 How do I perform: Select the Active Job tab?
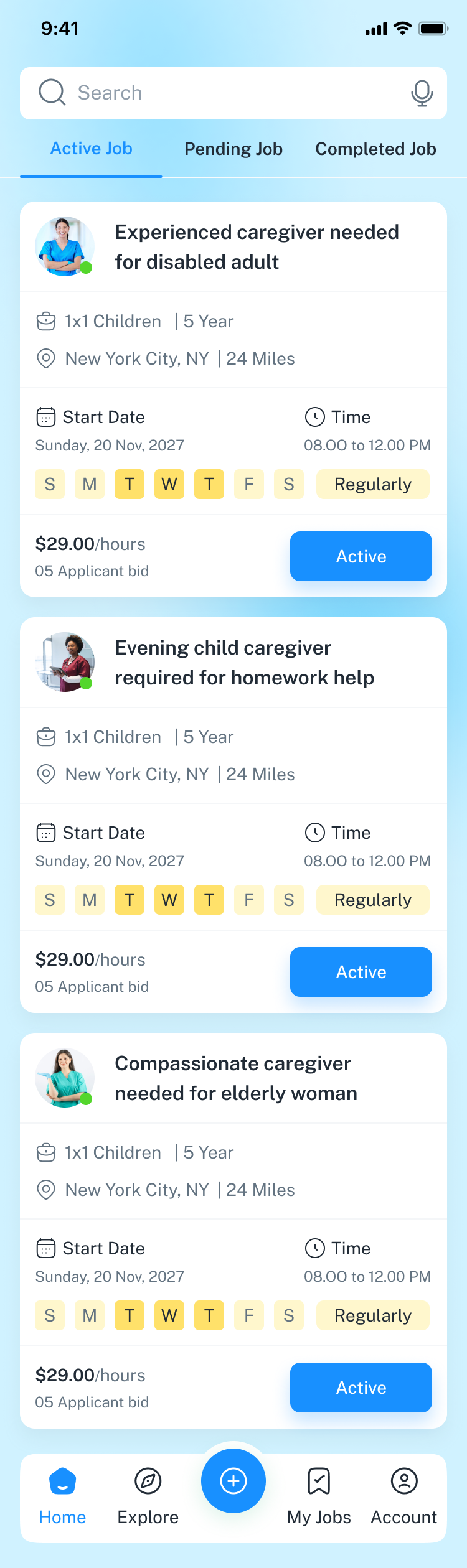tap(91, 149)
